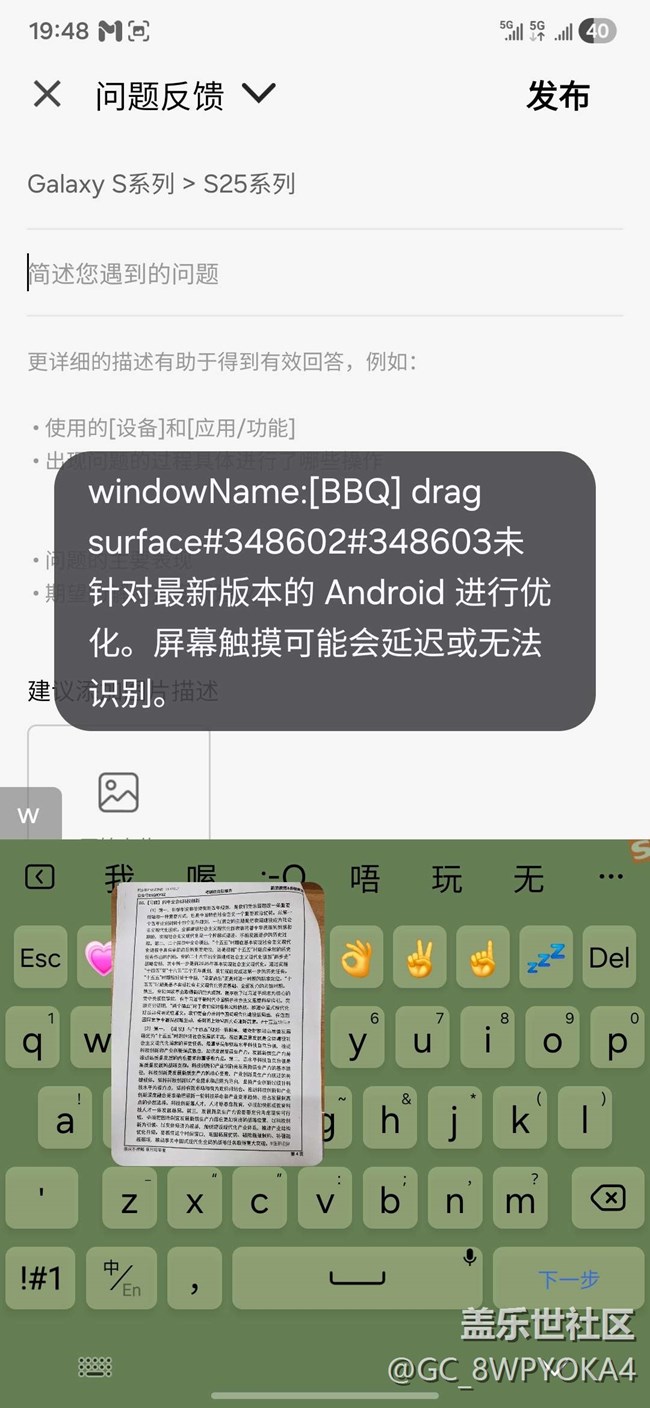Tap the space bar
The height and width of the screenshot is (1408, 650).
tap(356, 1277)
